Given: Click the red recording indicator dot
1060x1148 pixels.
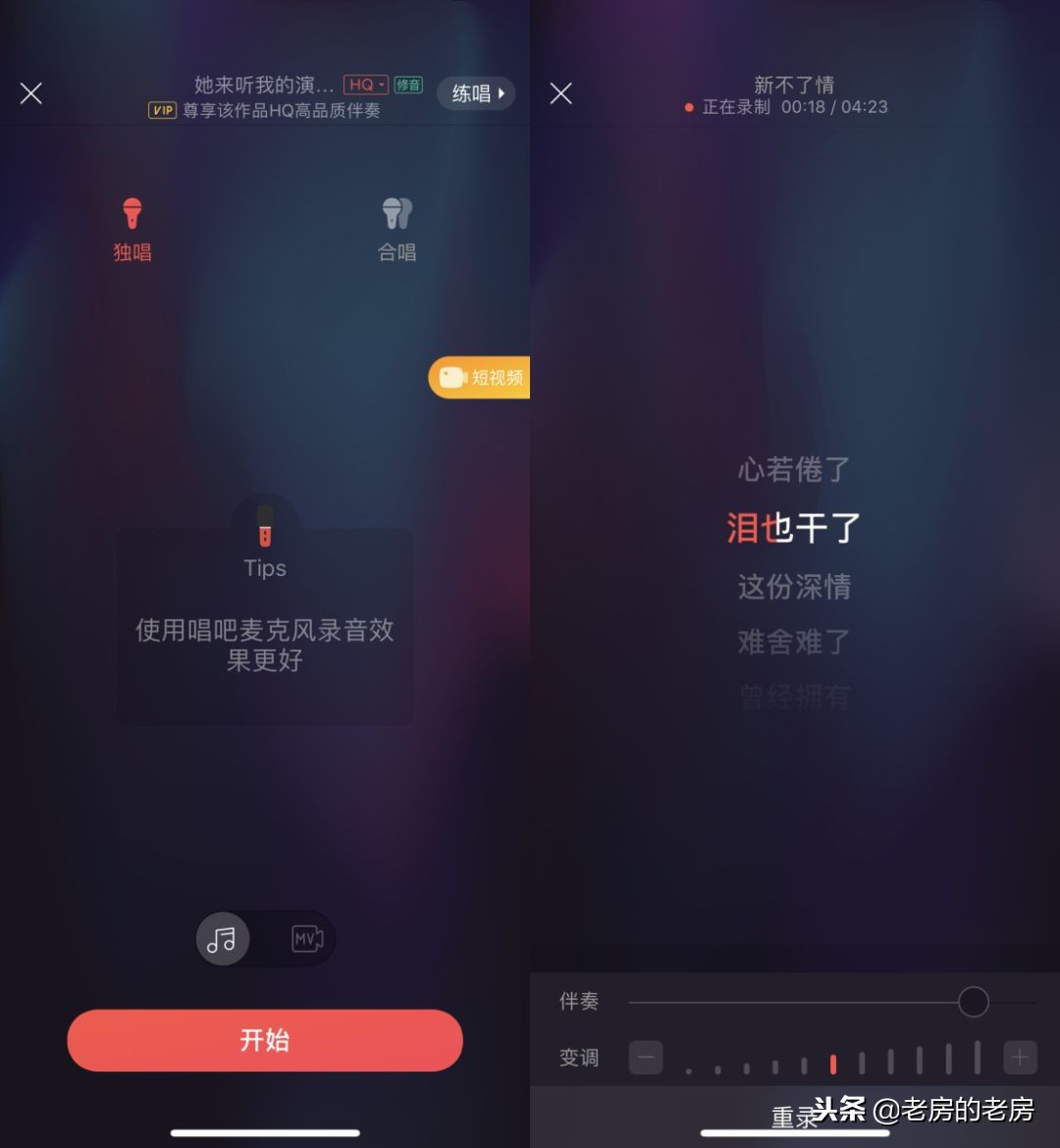Looking at the screenshot, I should pos(687,107).
